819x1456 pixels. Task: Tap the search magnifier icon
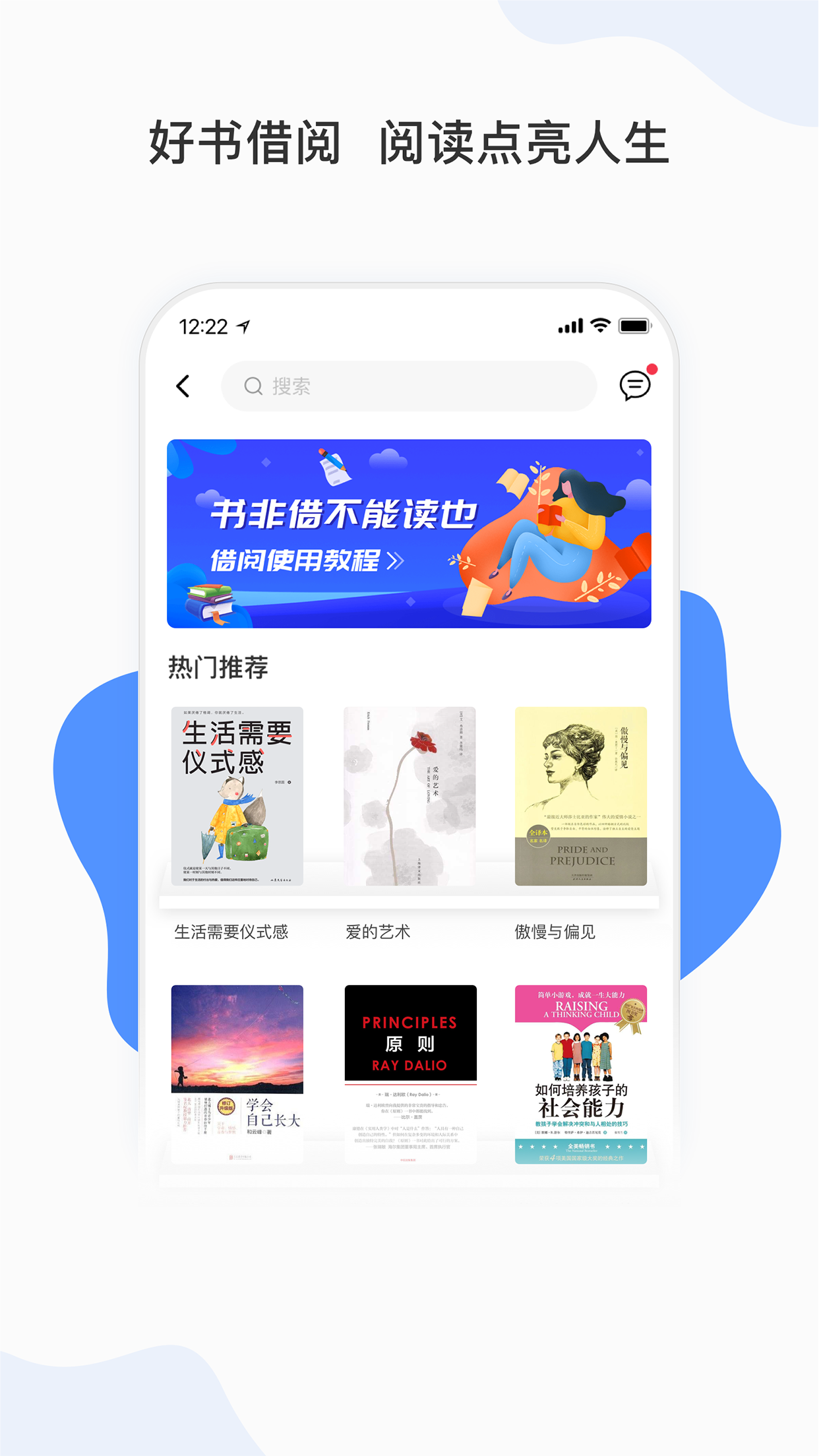tap(253, 386)
